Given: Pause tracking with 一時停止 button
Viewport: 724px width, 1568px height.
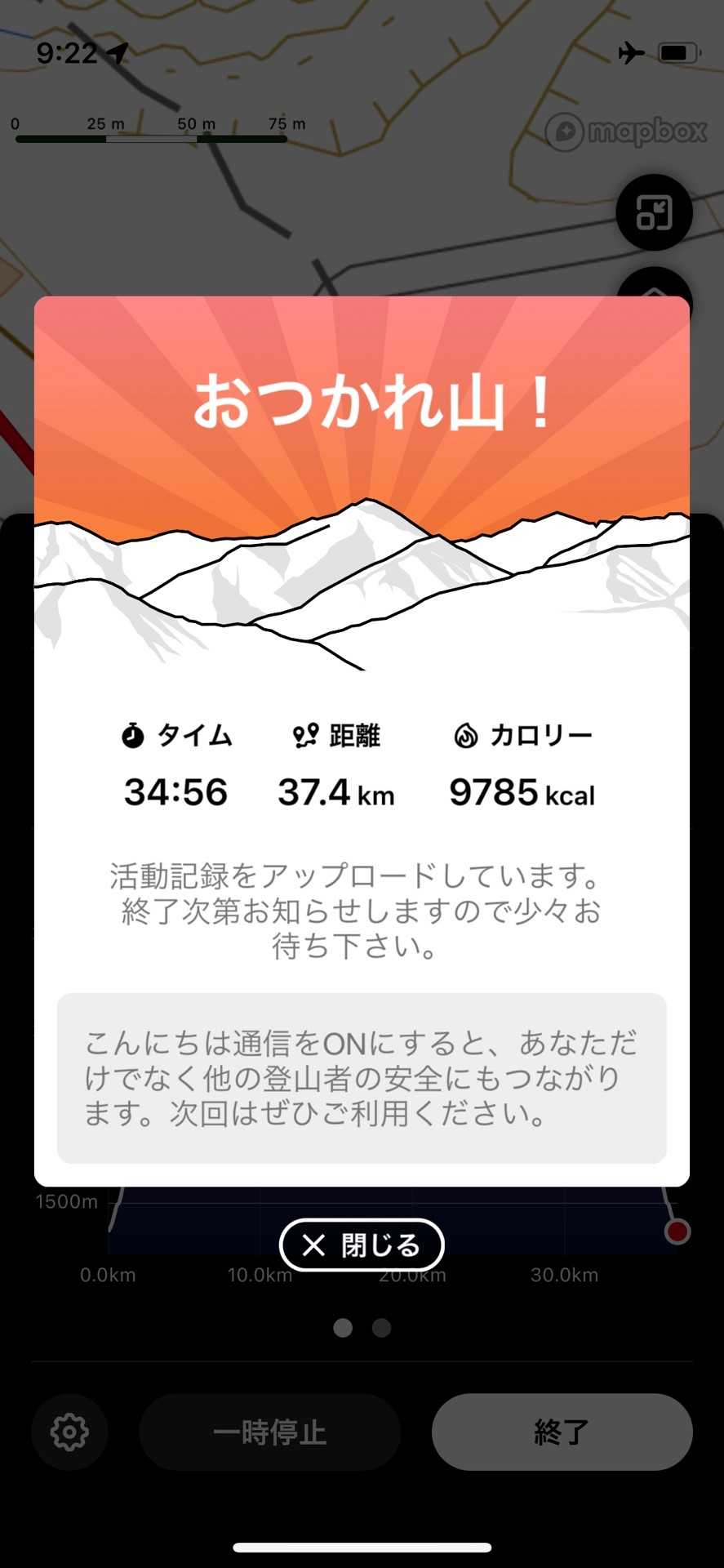Looking at the screenshot, I should [x=269, y=1432].
